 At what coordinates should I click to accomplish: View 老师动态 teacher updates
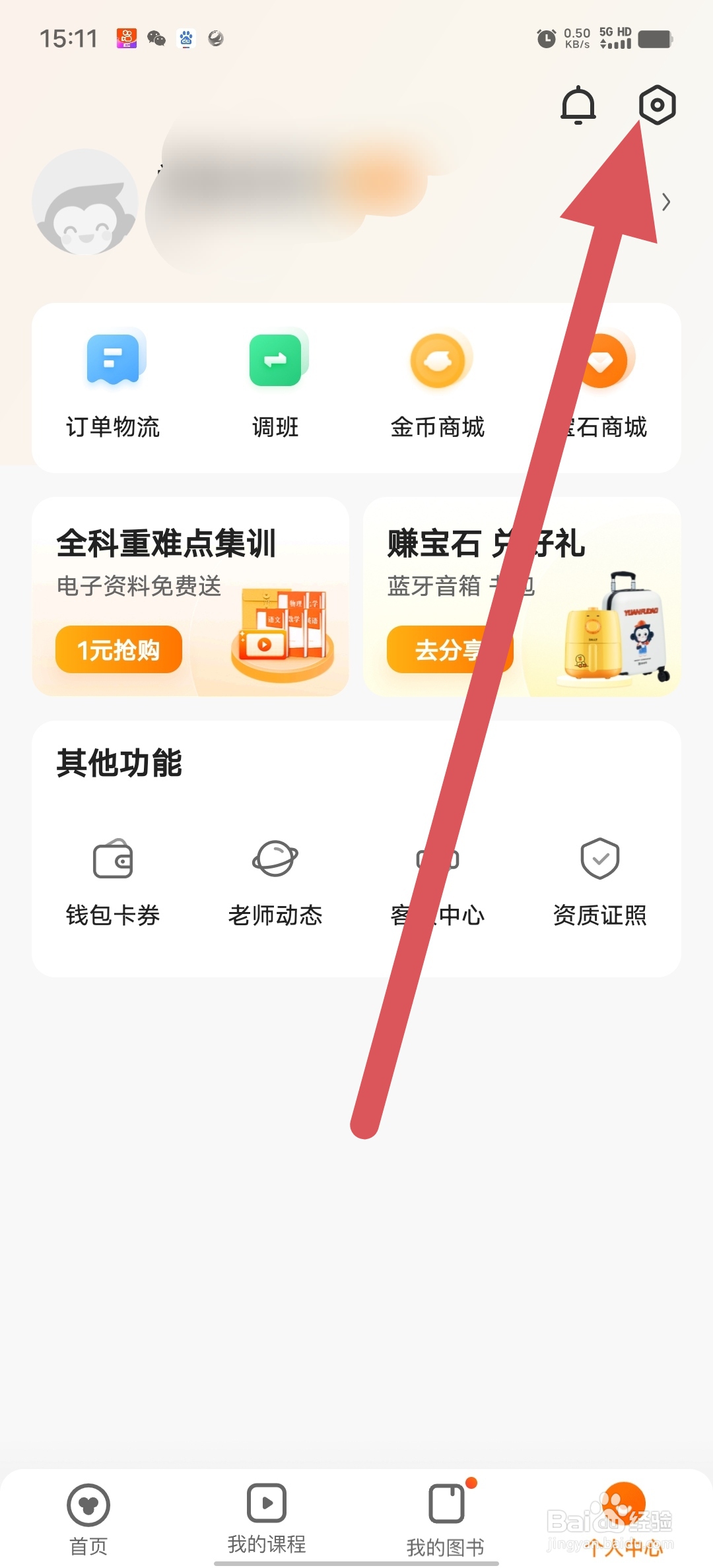tap(275, 881)
